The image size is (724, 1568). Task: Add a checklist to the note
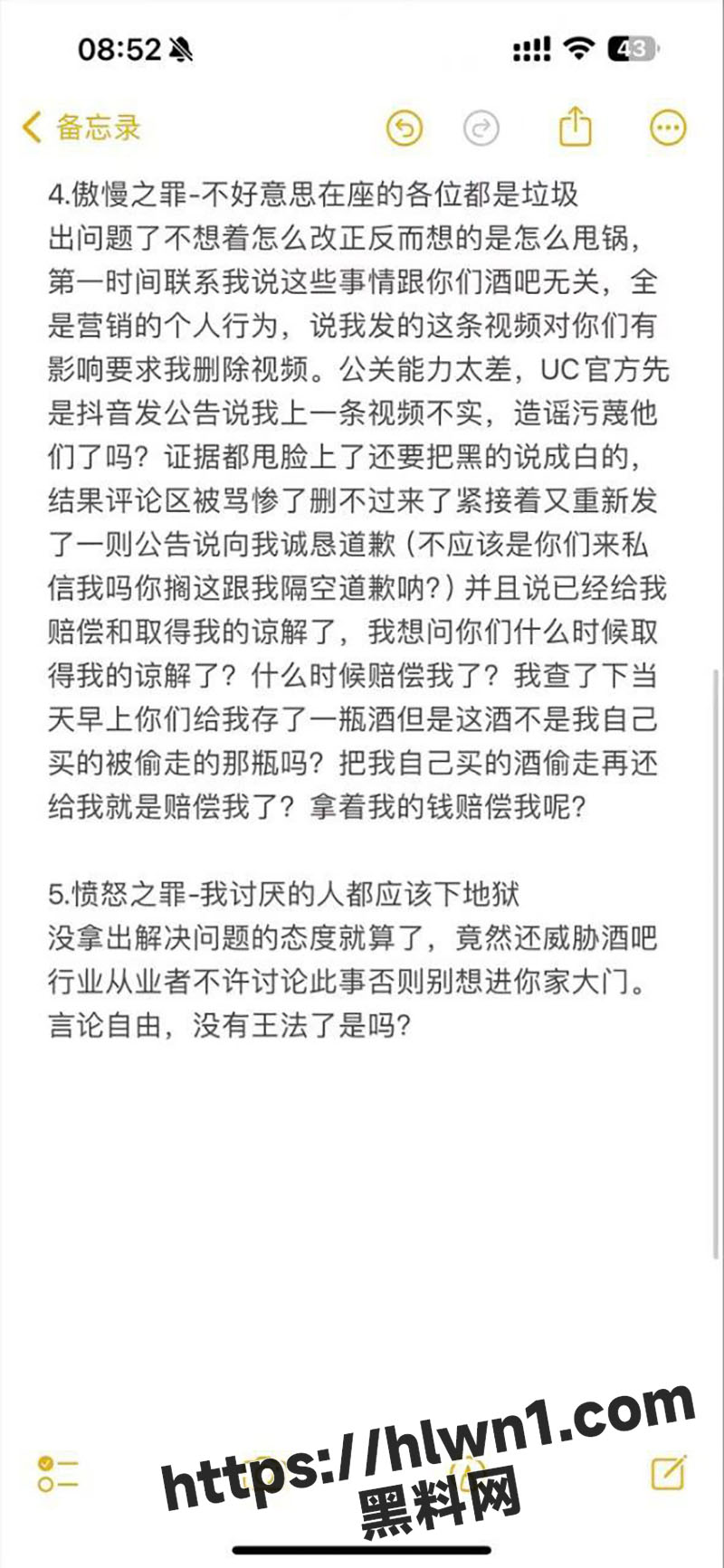pyautogui.click(x=57, y=1474)
